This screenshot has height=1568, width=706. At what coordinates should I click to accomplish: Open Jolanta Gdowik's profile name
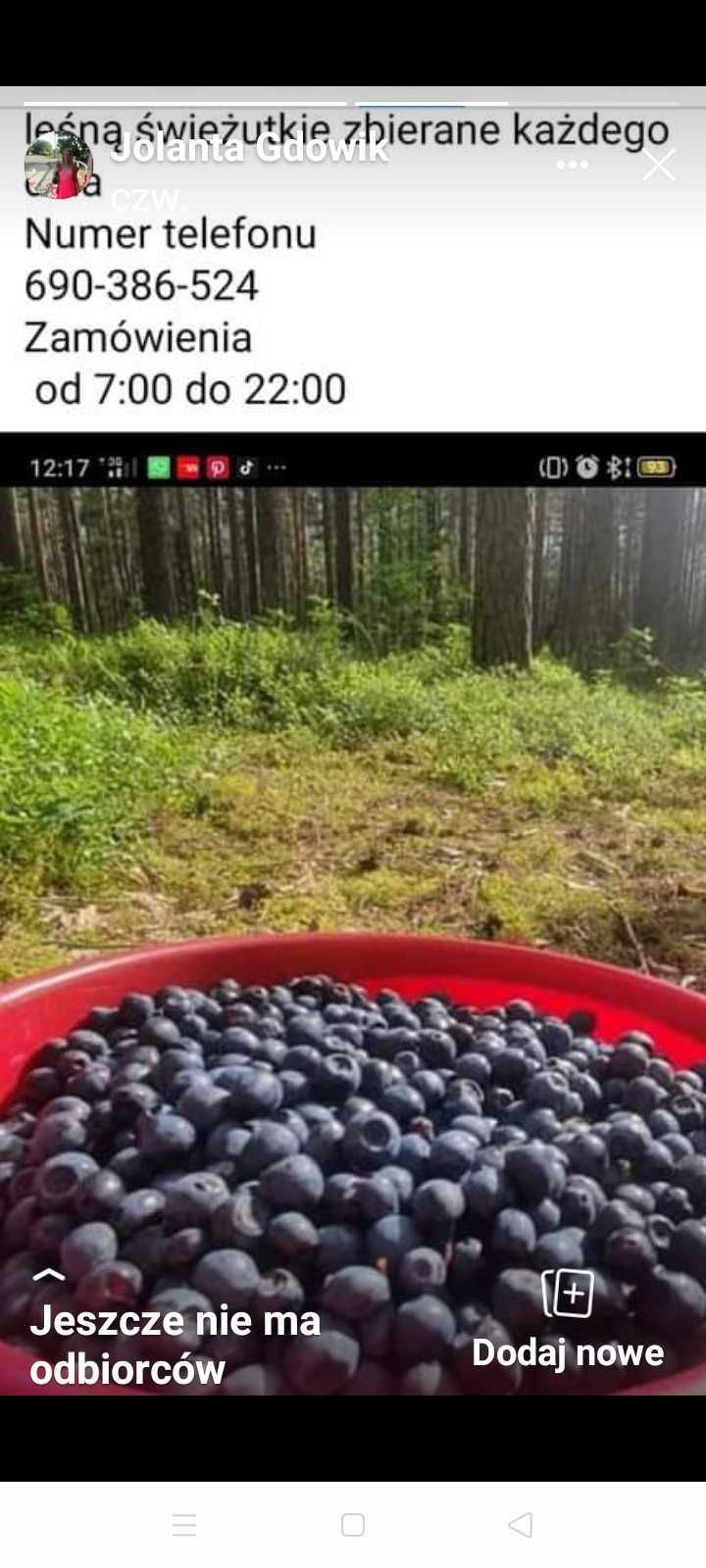pos(250,149)
